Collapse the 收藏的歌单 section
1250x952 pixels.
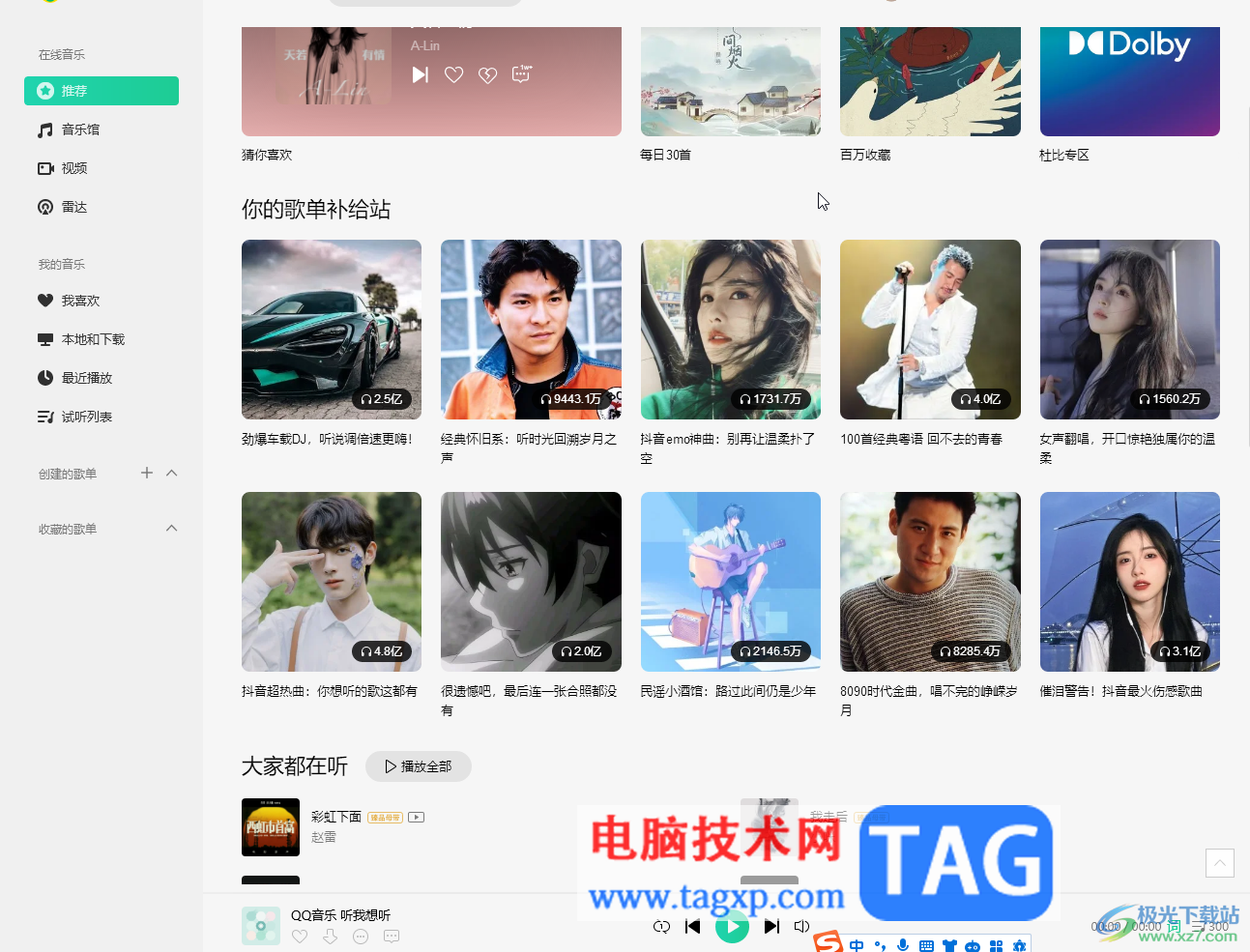point(172,528)
